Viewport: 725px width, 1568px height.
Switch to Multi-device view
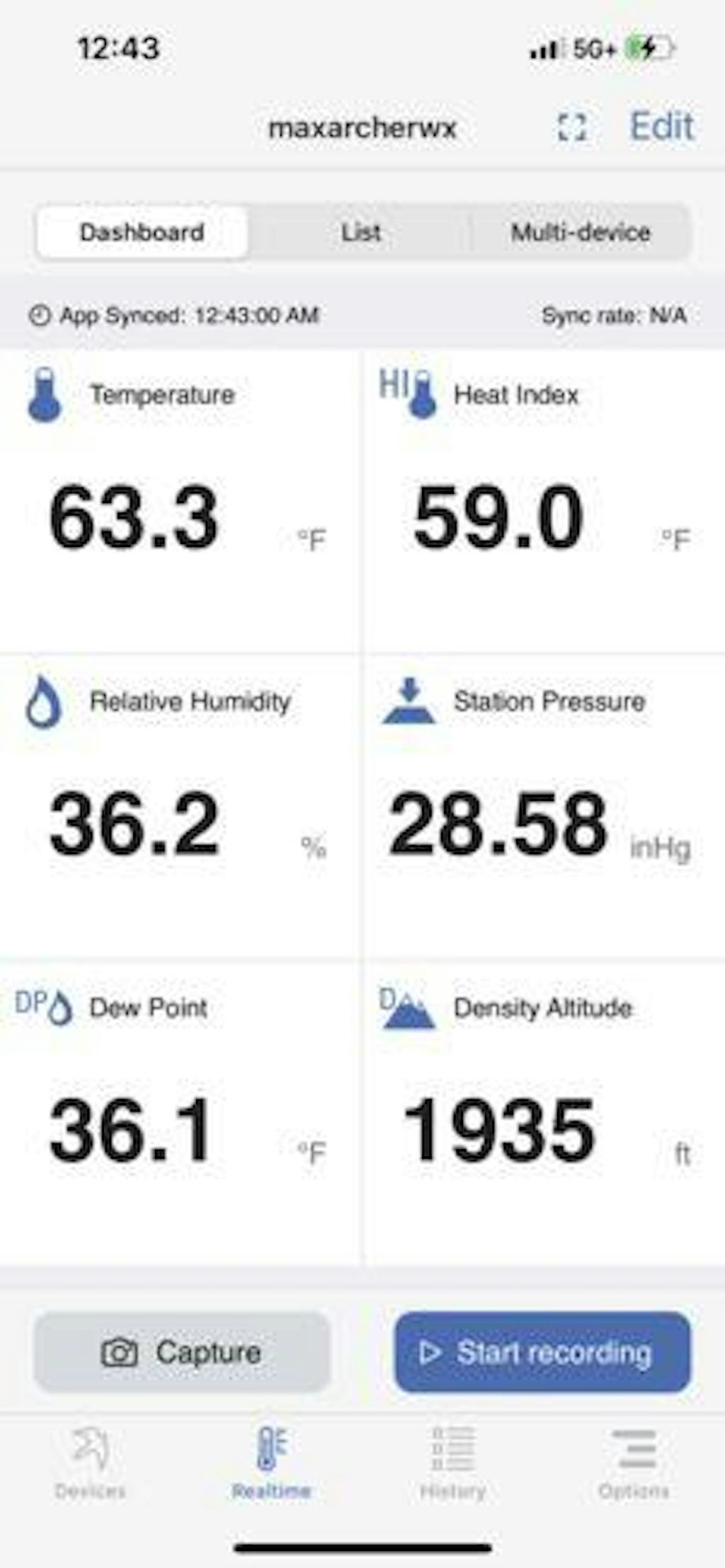[x=581, y=232]
